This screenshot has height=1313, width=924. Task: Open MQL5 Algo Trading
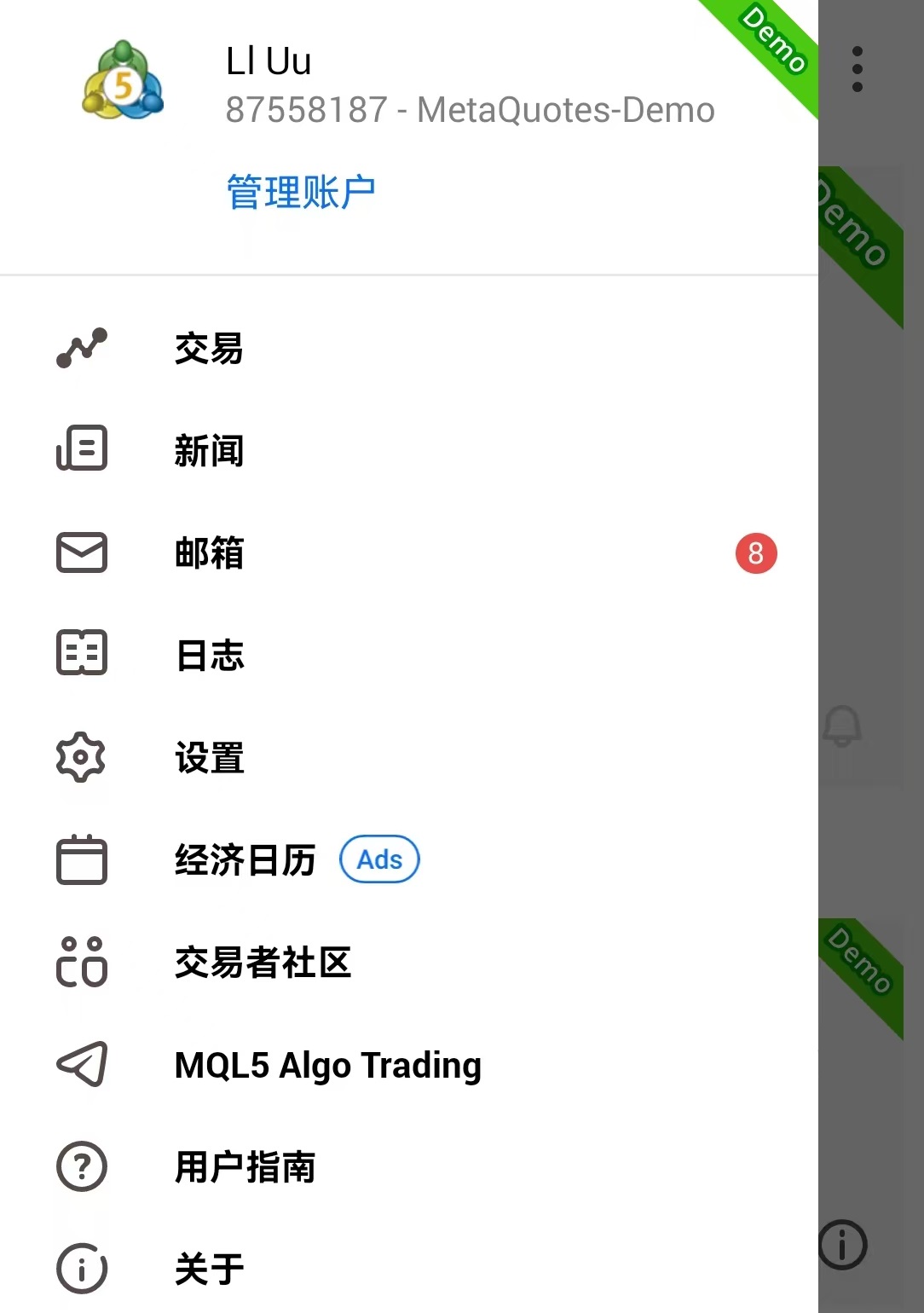tap(327, 1065)
